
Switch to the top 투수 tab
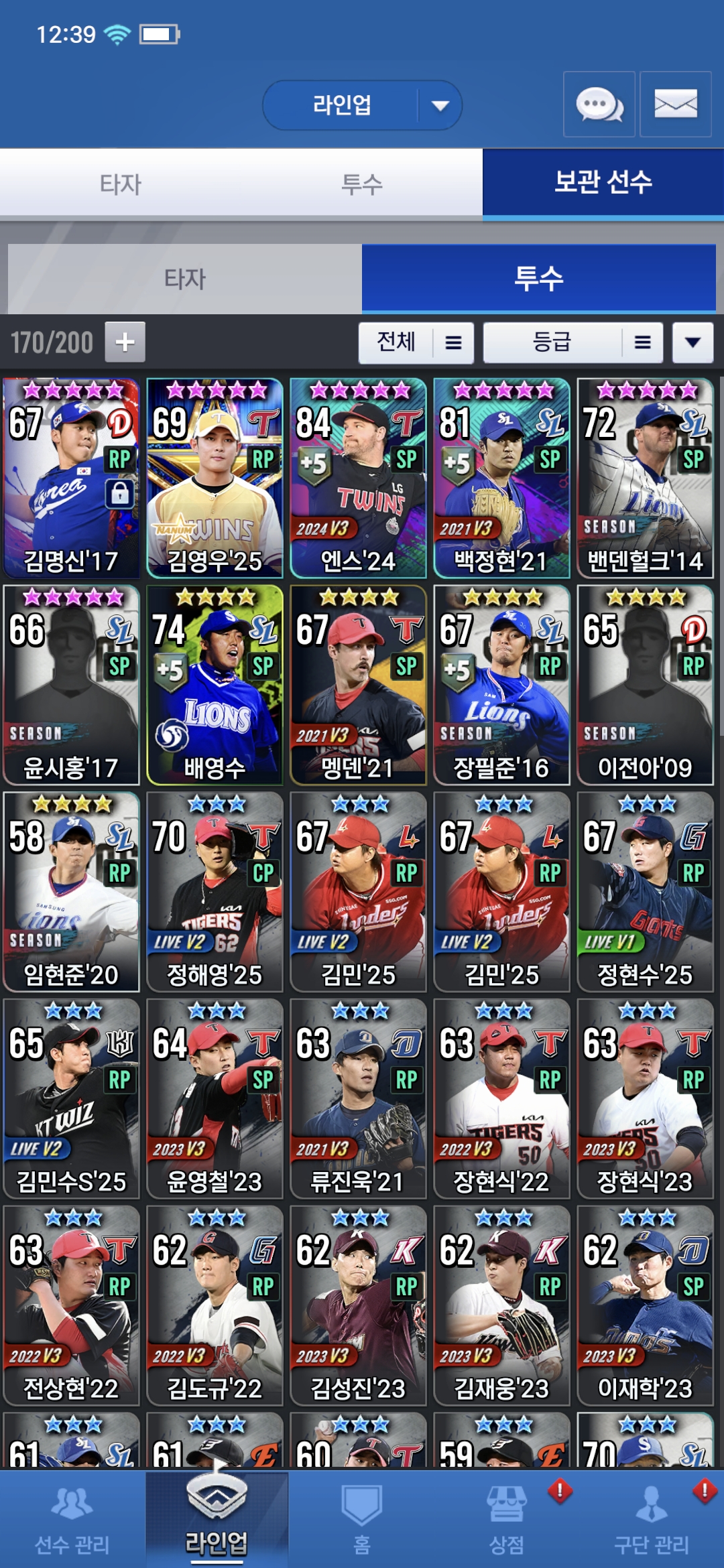click(362, 184)
